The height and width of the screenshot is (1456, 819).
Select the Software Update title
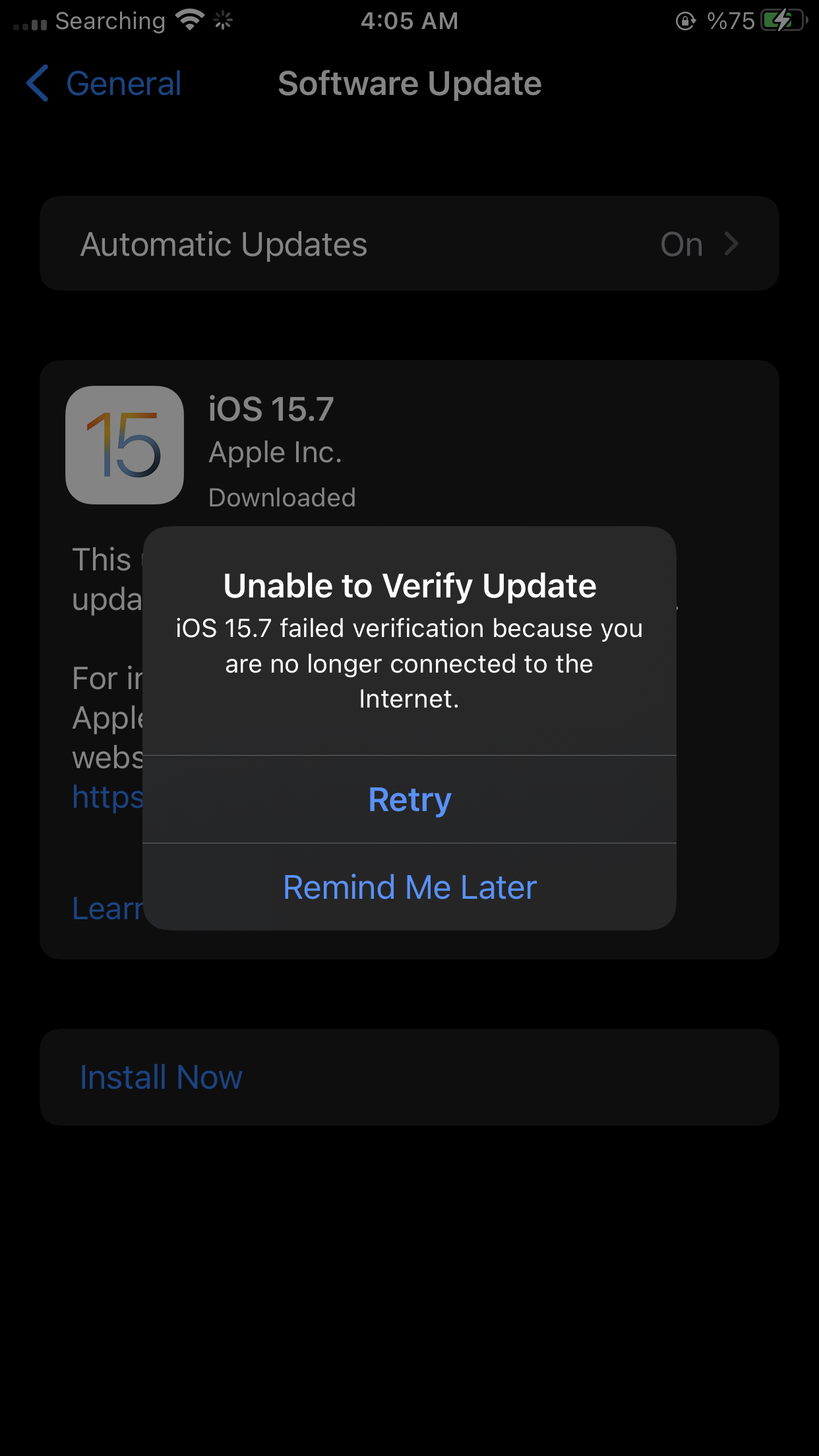409,83
